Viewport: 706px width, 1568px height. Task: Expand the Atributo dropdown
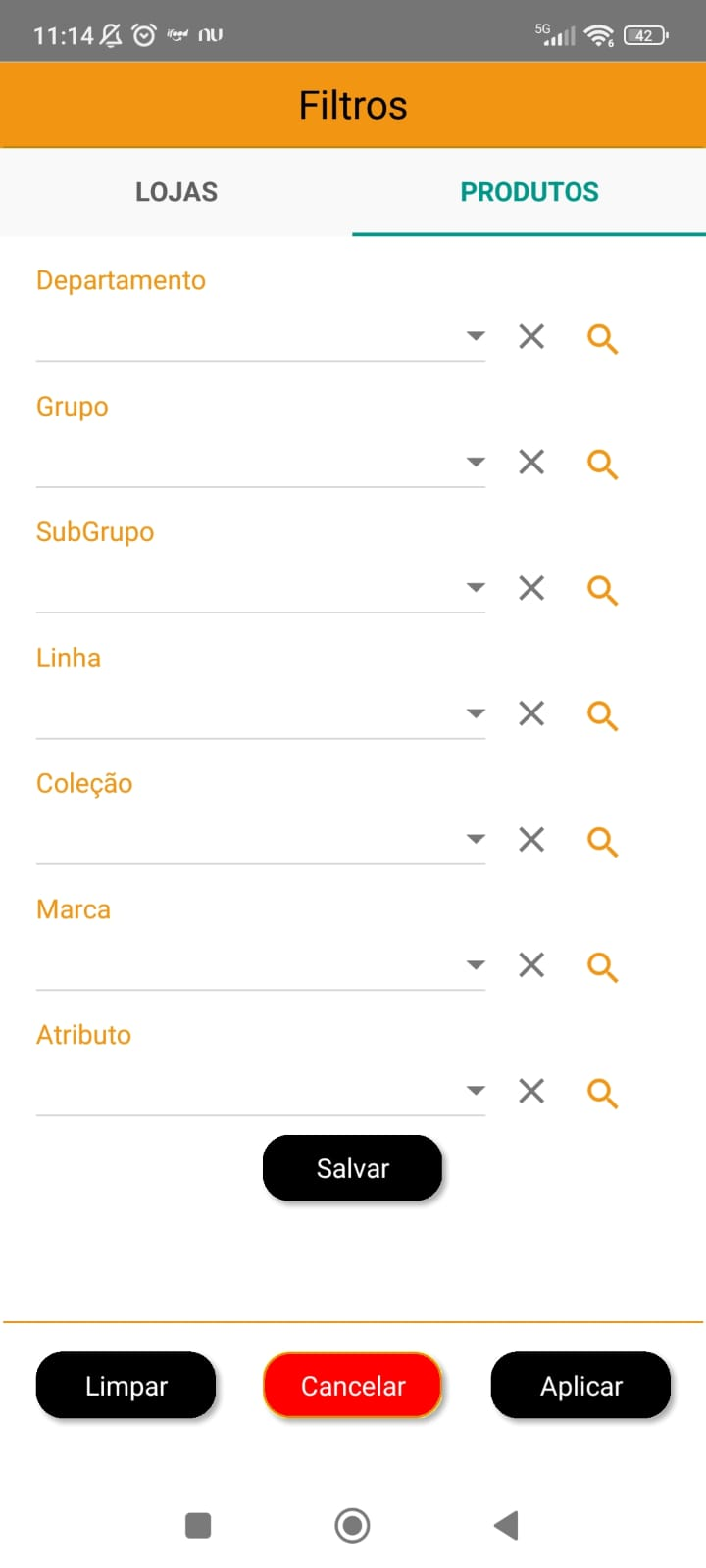261,1090
